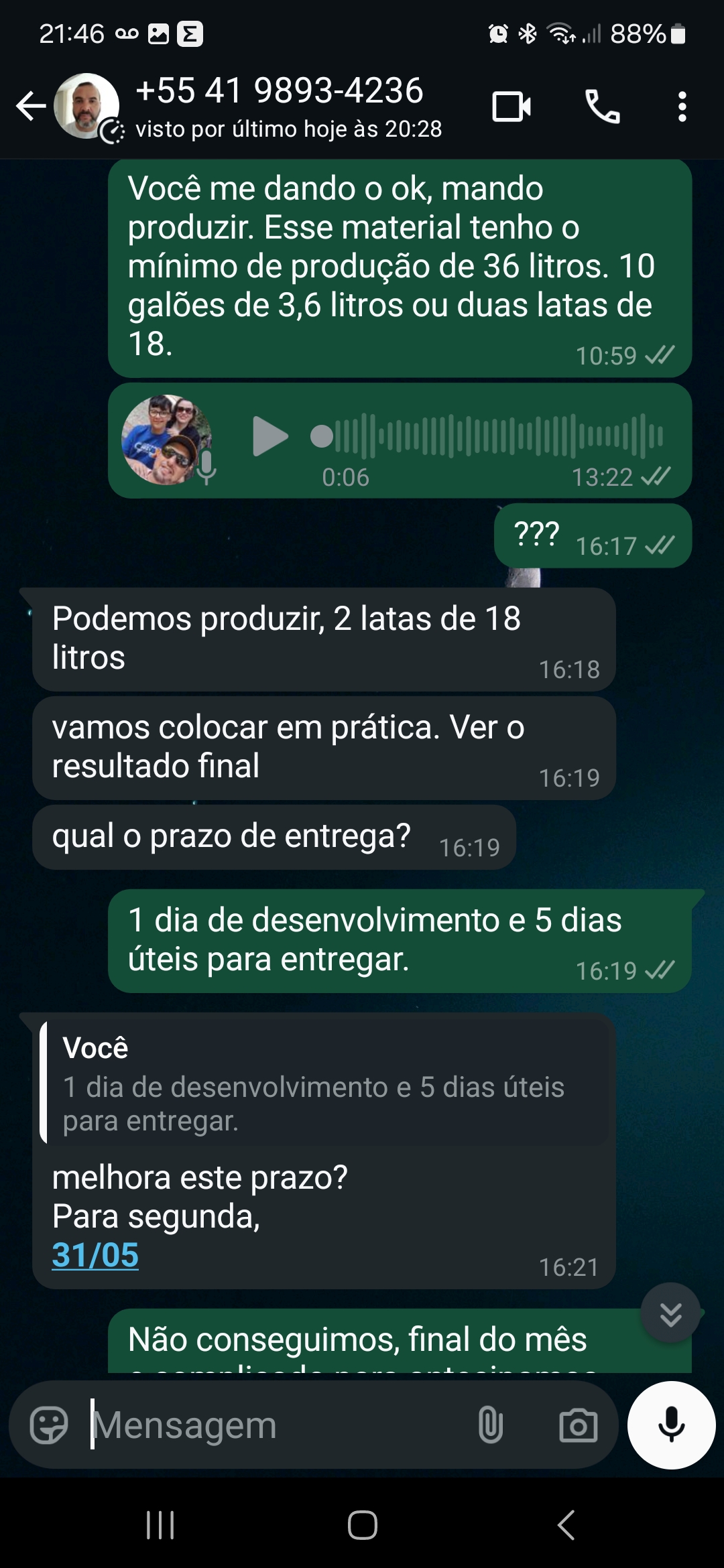Start a voice call with this contact
Image resolution: width=724 pixels, height=1568 pixels.
(602, 107)
